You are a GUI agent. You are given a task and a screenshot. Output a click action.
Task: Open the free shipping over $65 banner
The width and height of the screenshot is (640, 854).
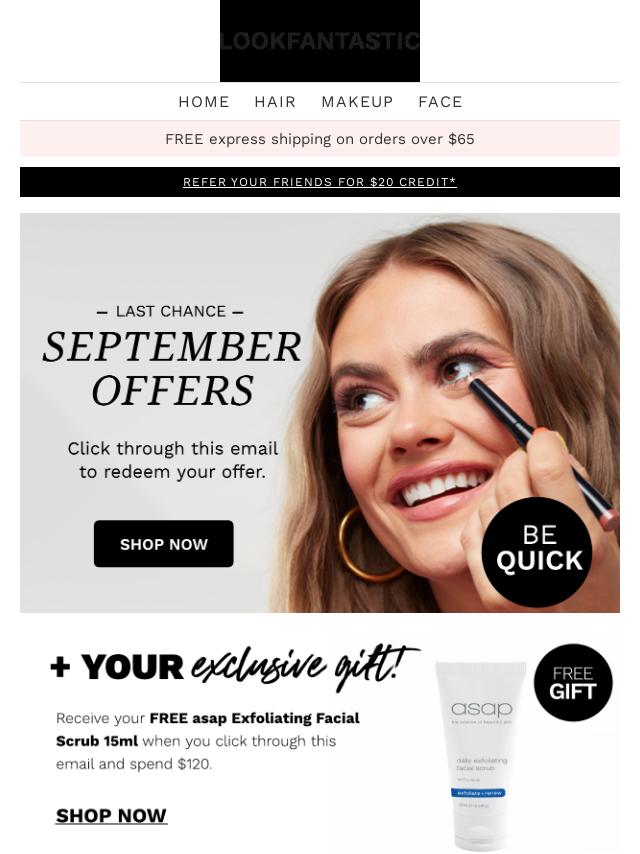click(320, 139)
